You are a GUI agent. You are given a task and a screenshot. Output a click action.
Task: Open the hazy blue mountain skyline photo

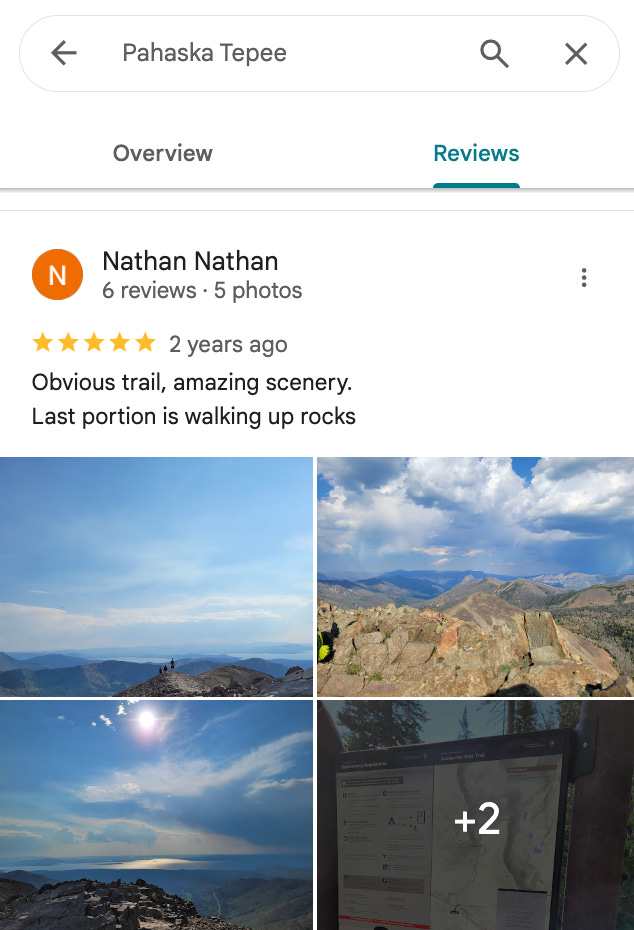pos(156,576)
